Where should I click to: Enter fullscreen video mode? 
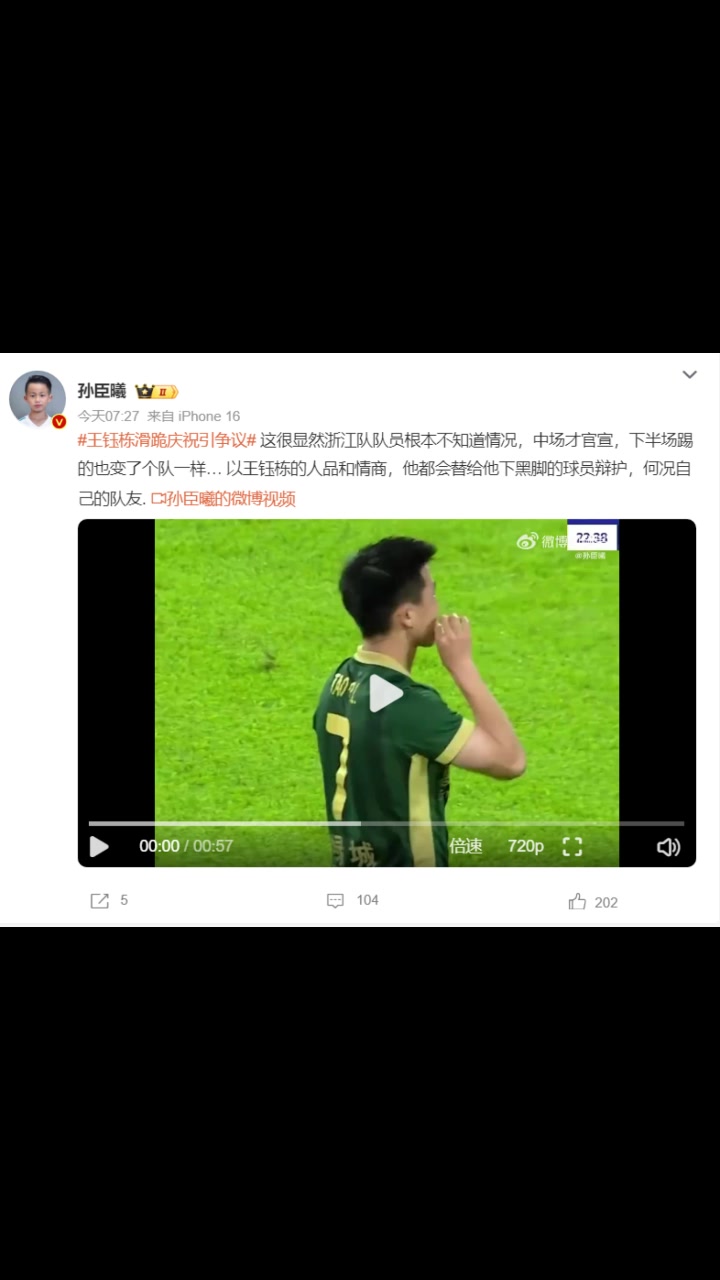pyautogui.click(x=572, y=847)
